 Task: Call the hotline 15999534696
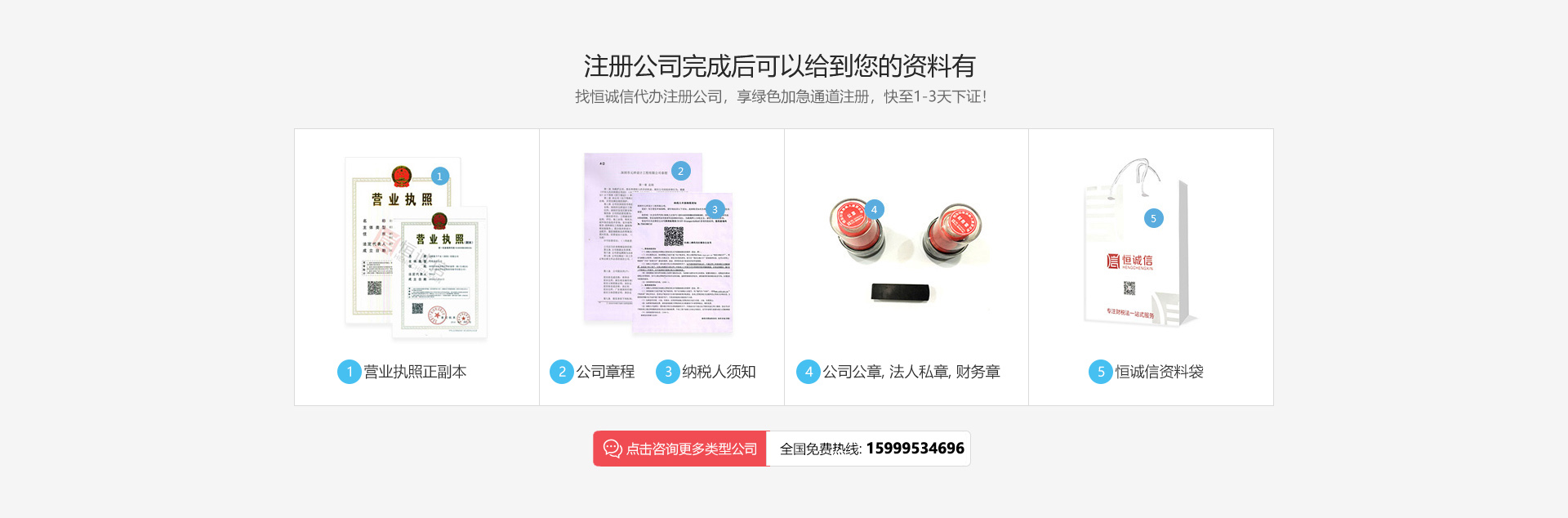[x=914, y=449]
